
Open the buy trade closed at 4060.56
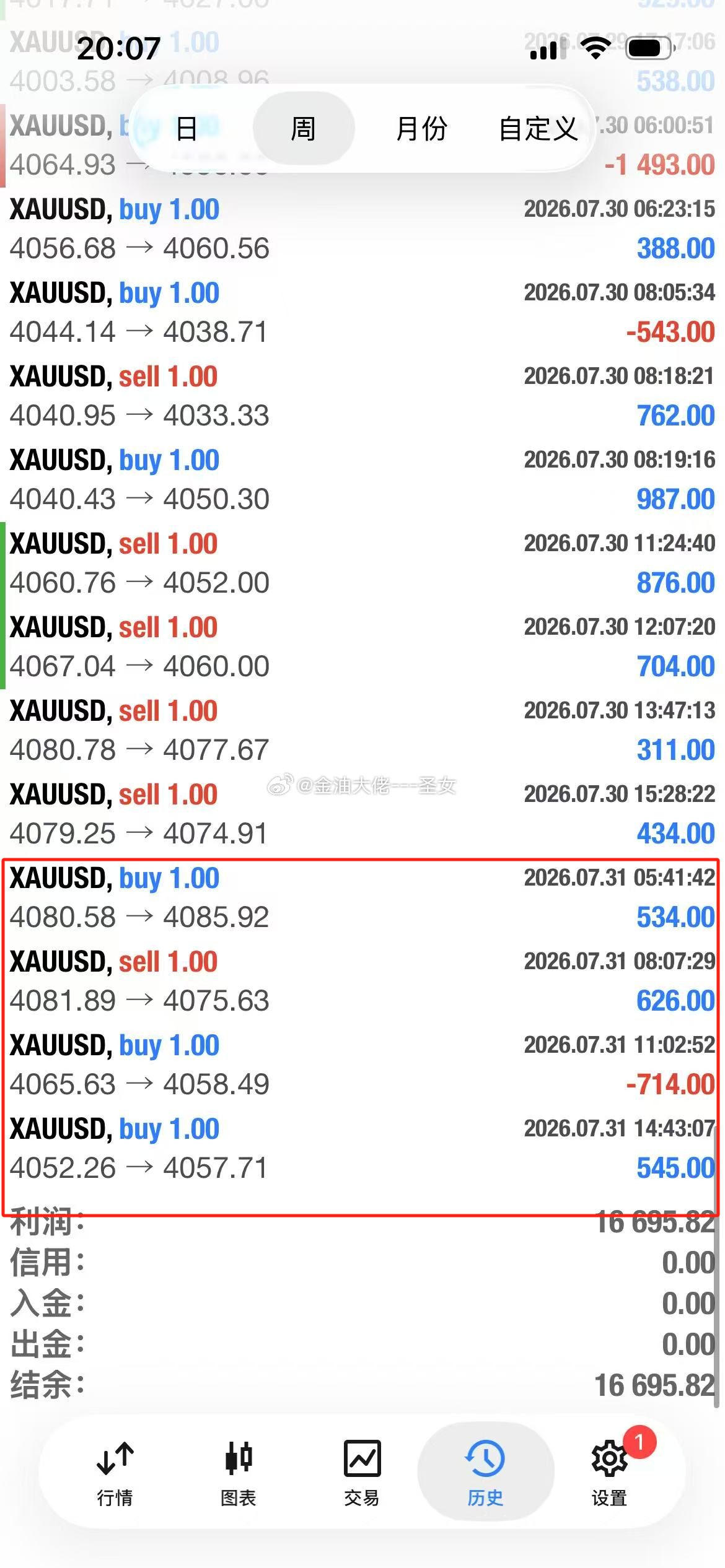pyautogui.click(x=362, y=229)
